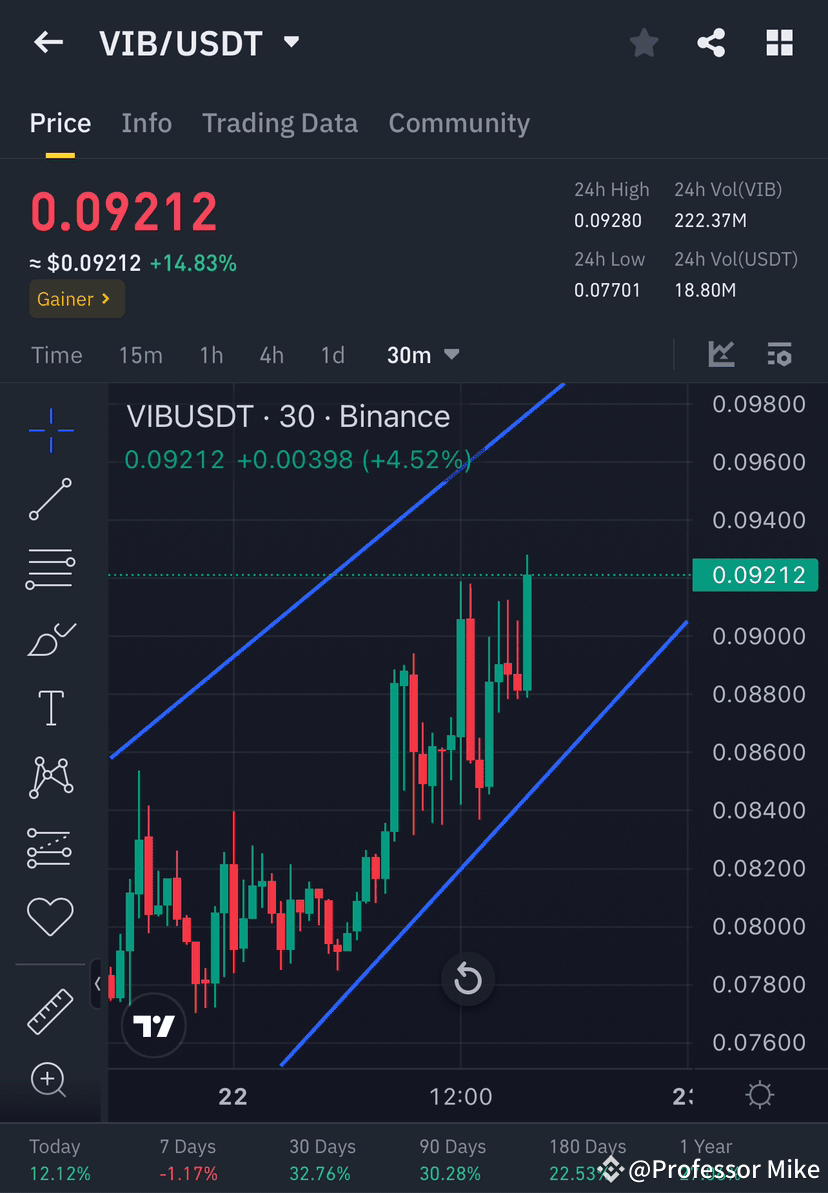Open the 30m timeframe dropdown
This screenshot has width=828, height=1193.
point(423,354)
